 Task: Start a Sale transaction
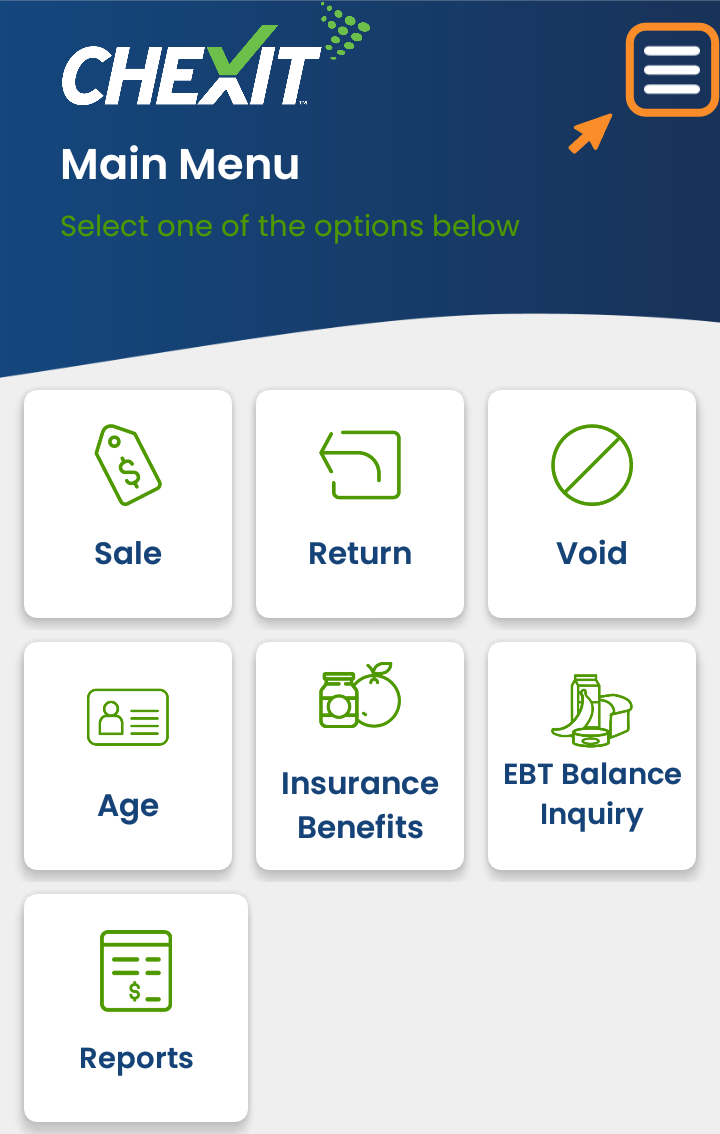(x=128, y=503)
